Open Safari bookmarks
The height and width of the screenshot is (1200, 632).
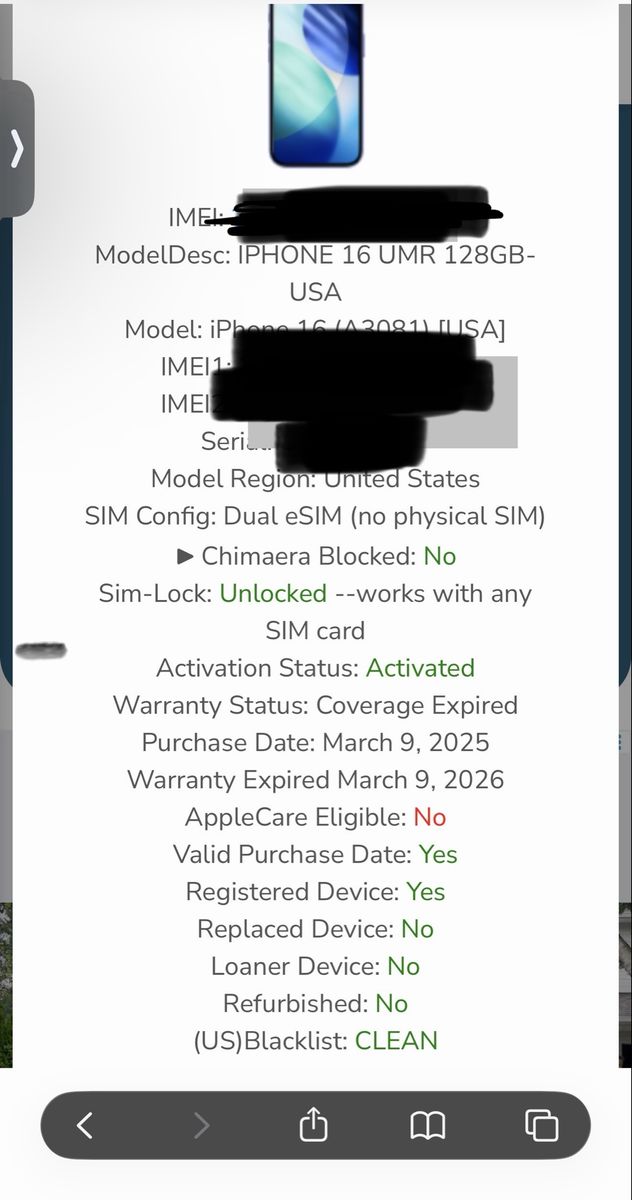[x=428, y=1126]
